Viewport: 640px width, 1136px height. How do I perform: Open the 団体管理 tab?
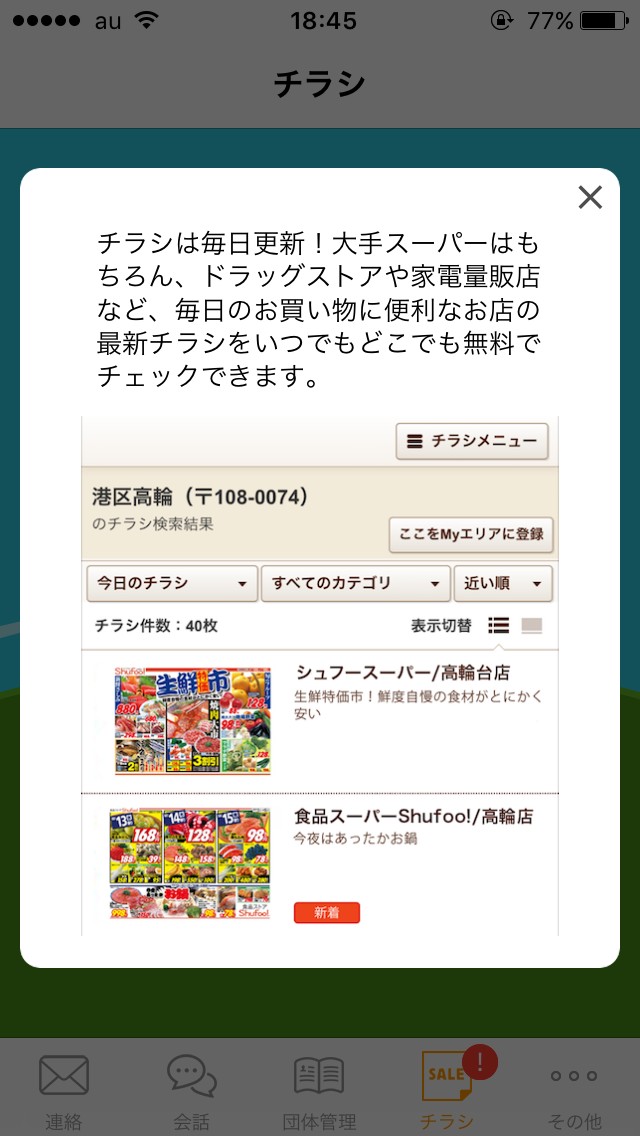coord(319,1088)
